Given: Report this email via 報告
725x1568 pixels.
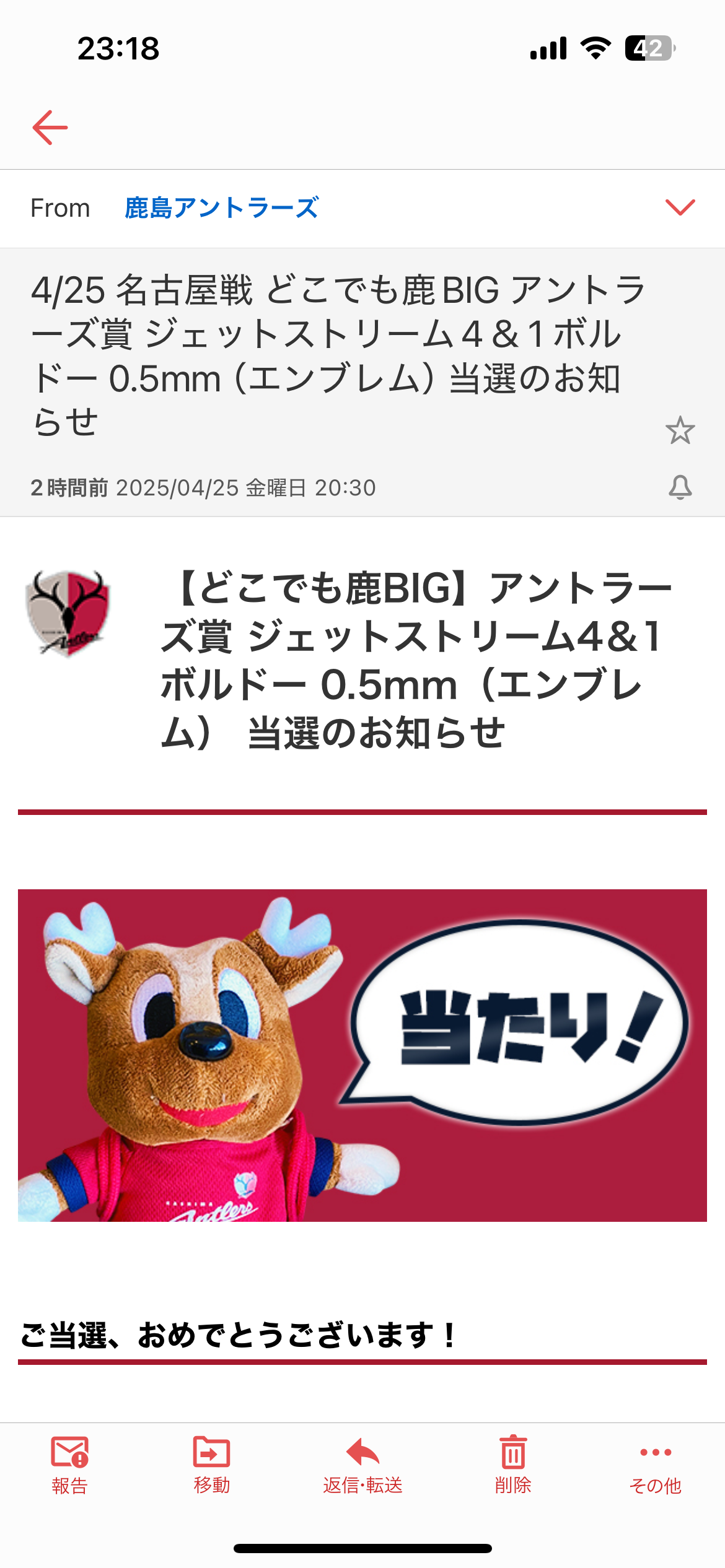Looking at the screenshot, I should tap(69, 1465).
